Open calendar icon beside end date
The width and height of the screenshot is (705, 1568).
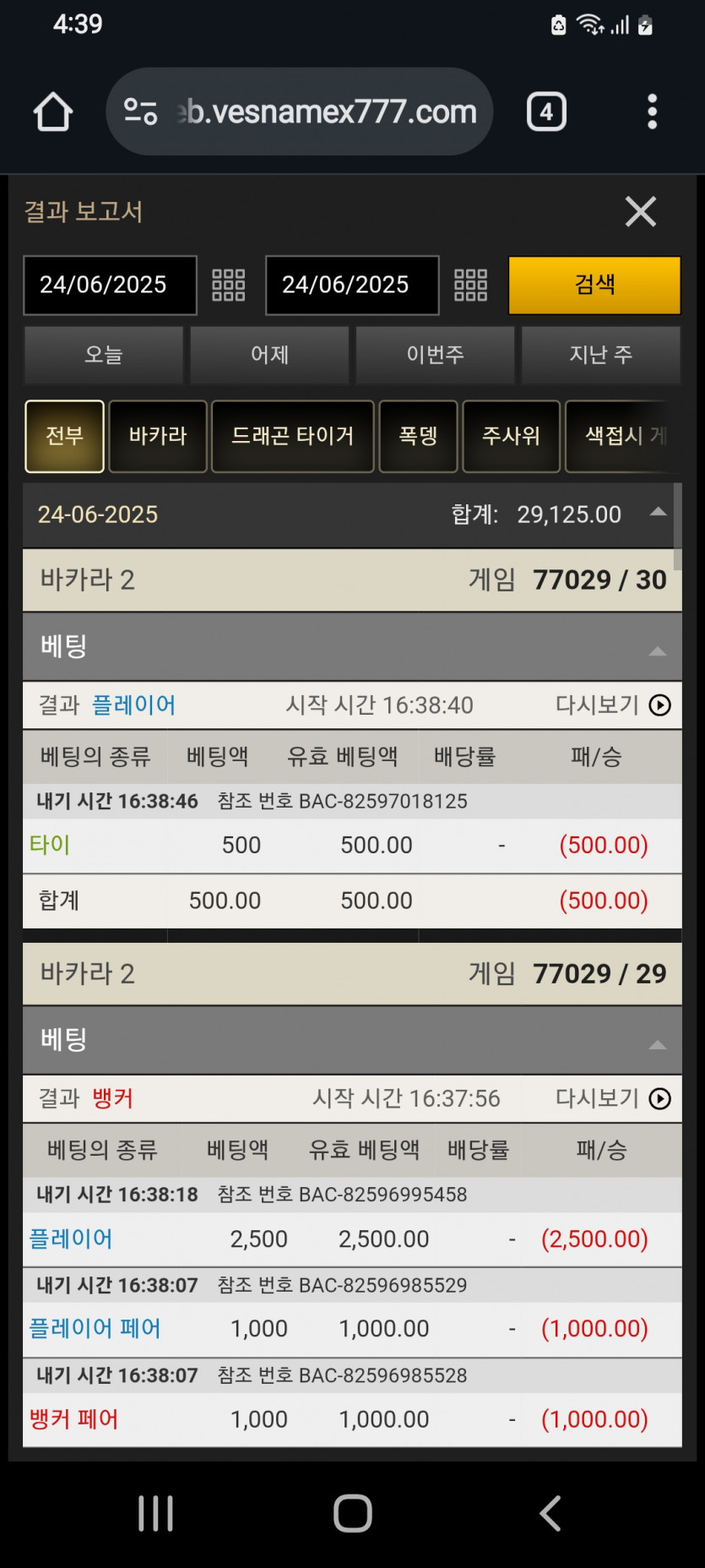tap(470, 286)
